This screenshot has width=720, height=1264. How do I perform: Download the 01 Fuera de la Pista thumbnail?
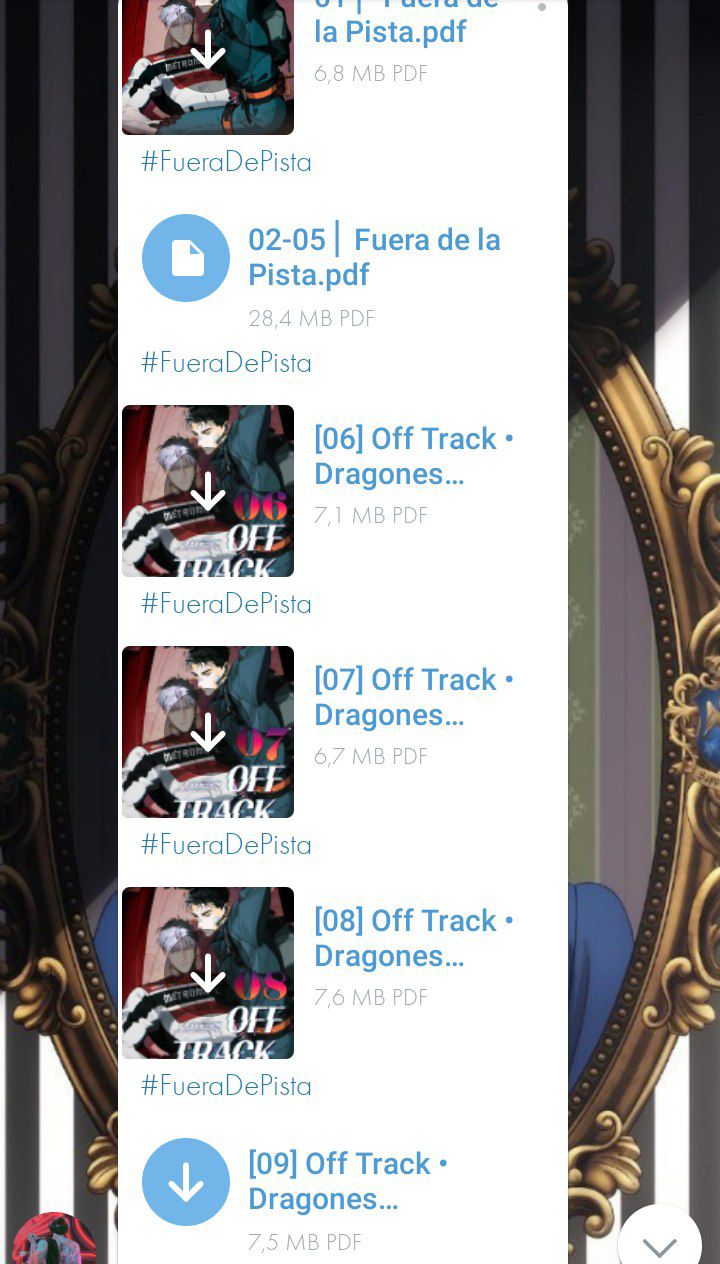click(208, 50)
